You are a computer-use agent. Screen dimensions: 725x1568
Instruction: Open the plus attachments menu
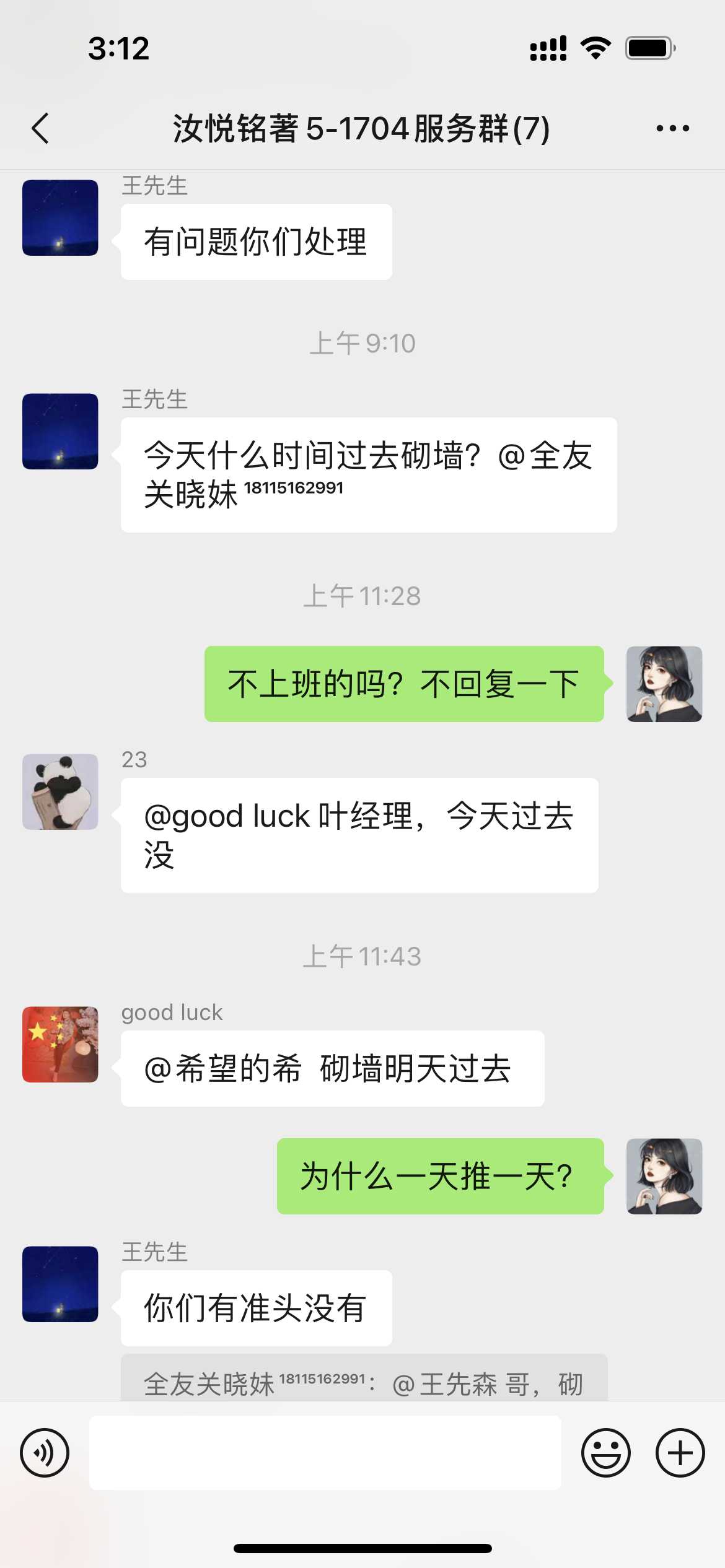click(680, 1452)
